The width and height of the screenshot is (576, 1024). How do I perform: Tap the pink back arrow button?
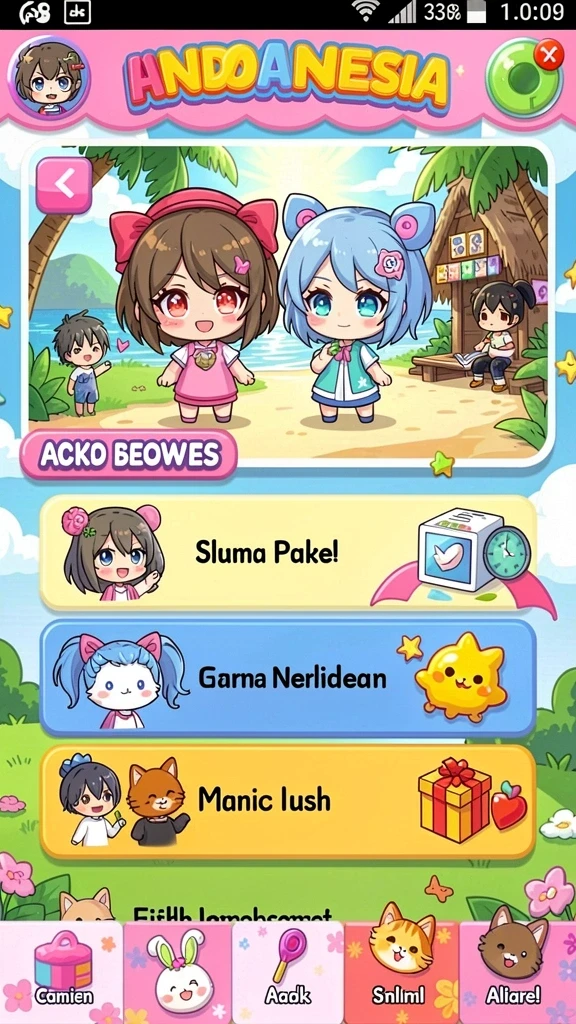[x=64, y=185]
